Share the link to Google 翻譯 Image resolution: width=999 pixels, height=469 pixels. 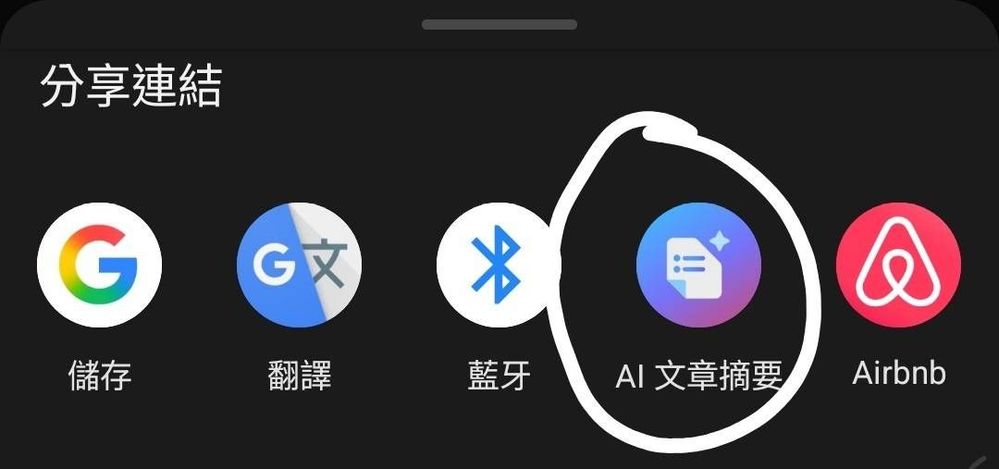point(298,264)
